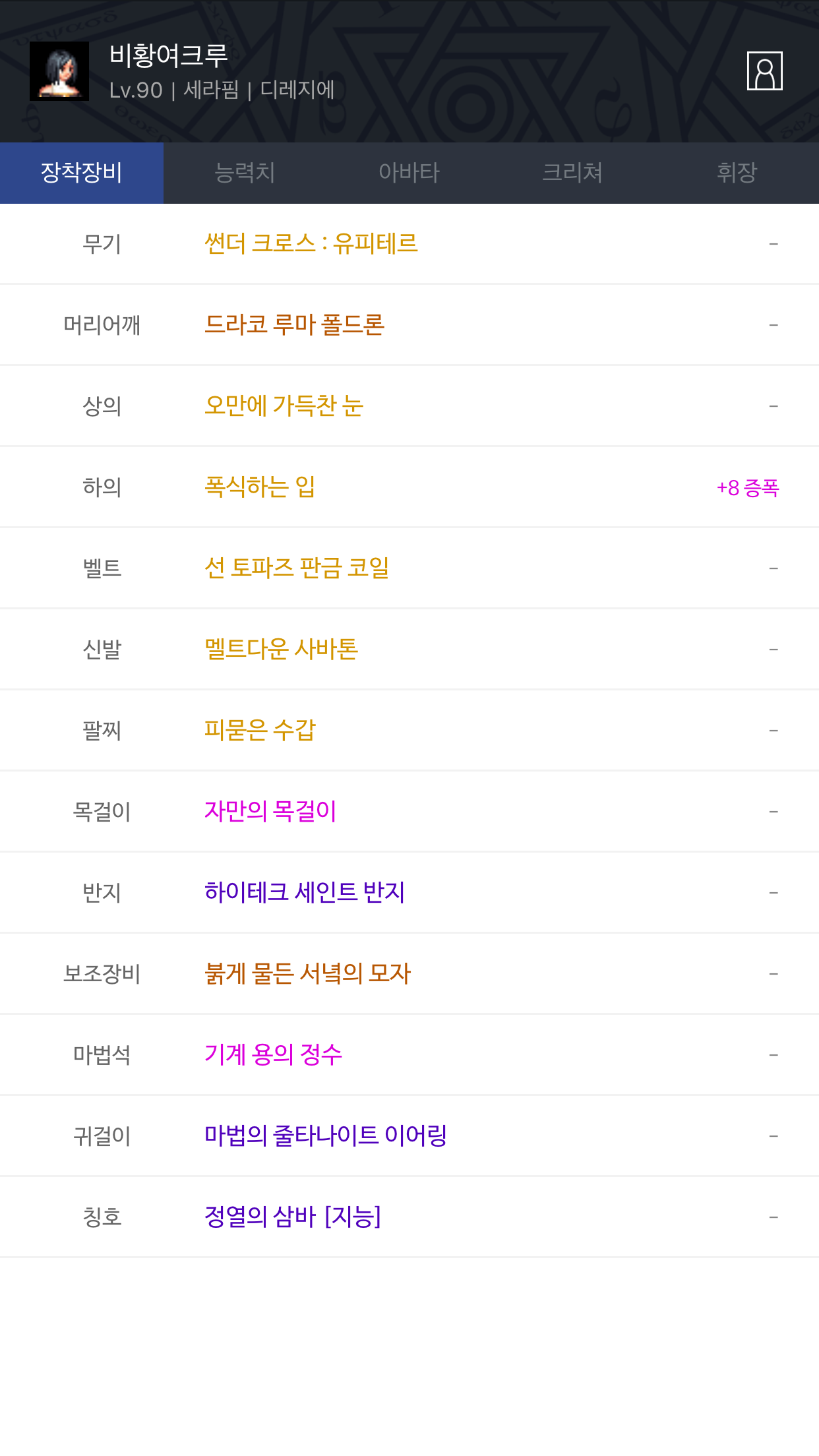Switch to the 능력치 tab
819x1456 pixels.
[245, 173]
